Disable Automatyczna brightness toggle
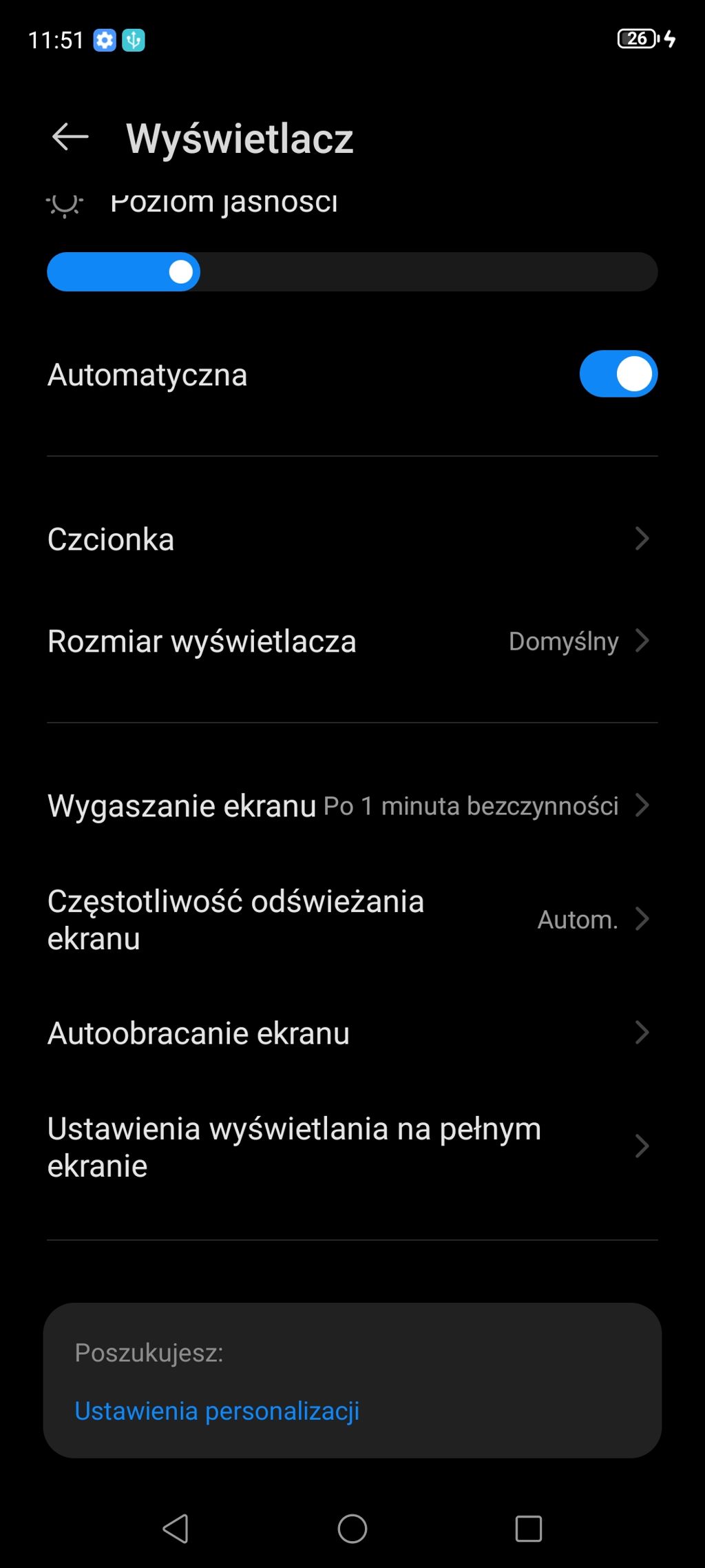Image resolution: width=705 pixels, height=1568 pixels. [x=618, y=374]
